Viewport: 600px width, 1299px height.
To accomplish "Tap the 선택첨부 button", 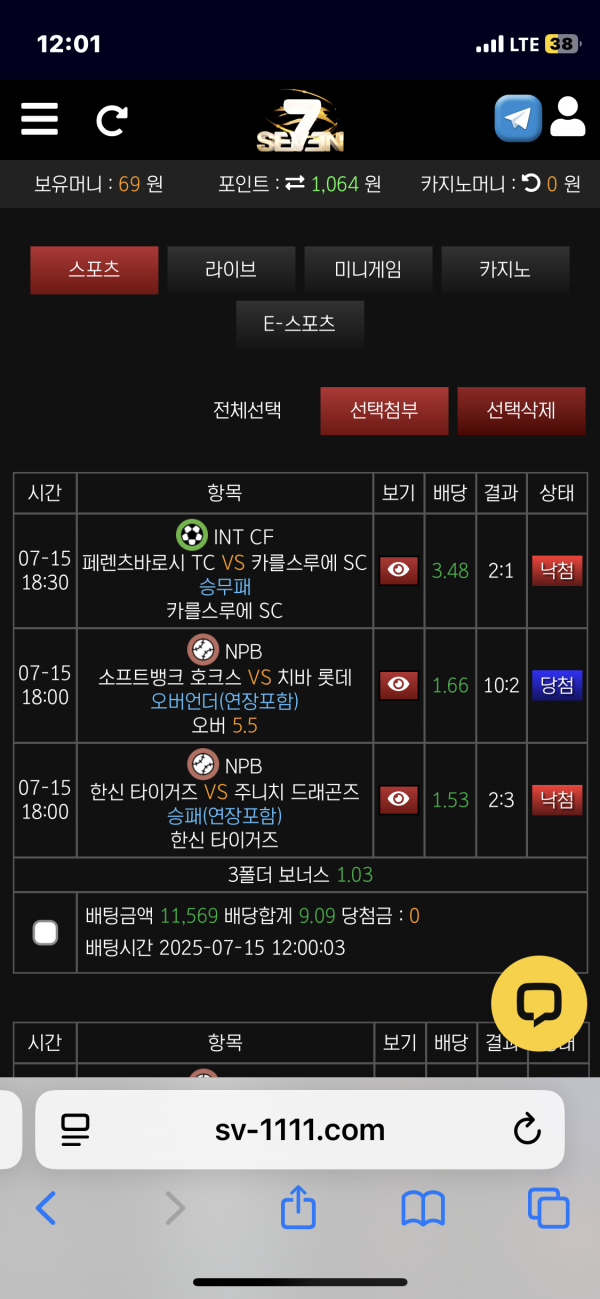I will 384,410.
